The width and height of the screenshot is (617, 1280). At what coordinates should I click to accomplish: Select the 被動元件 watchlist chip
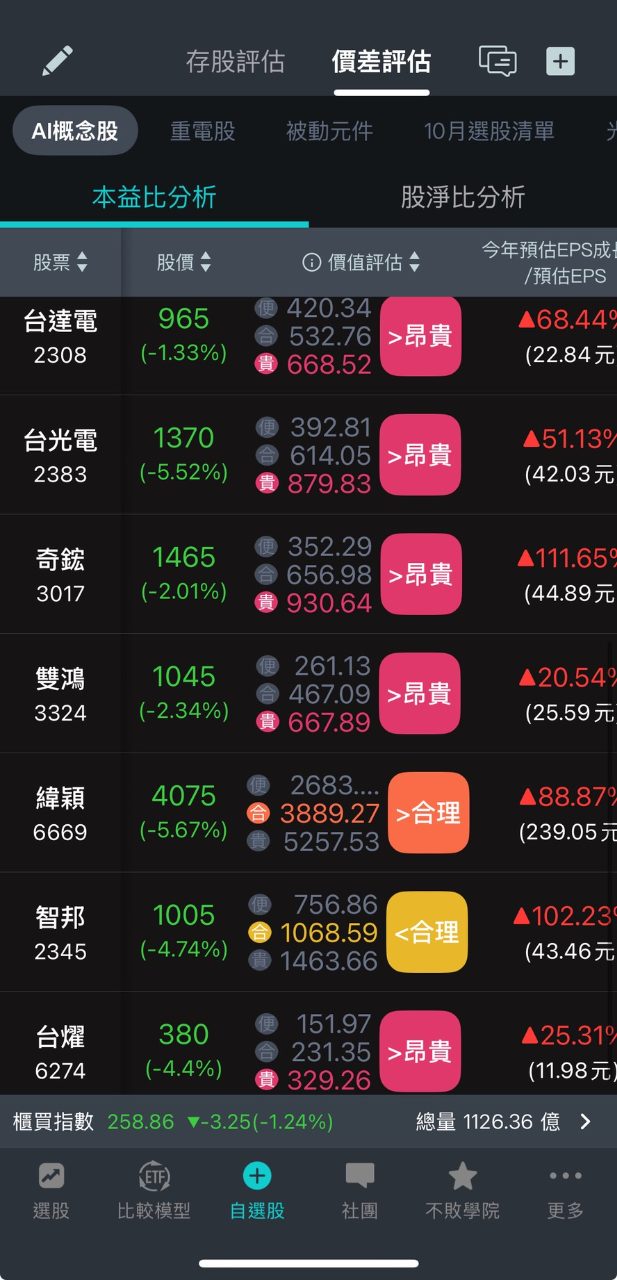tap(329, 131)
